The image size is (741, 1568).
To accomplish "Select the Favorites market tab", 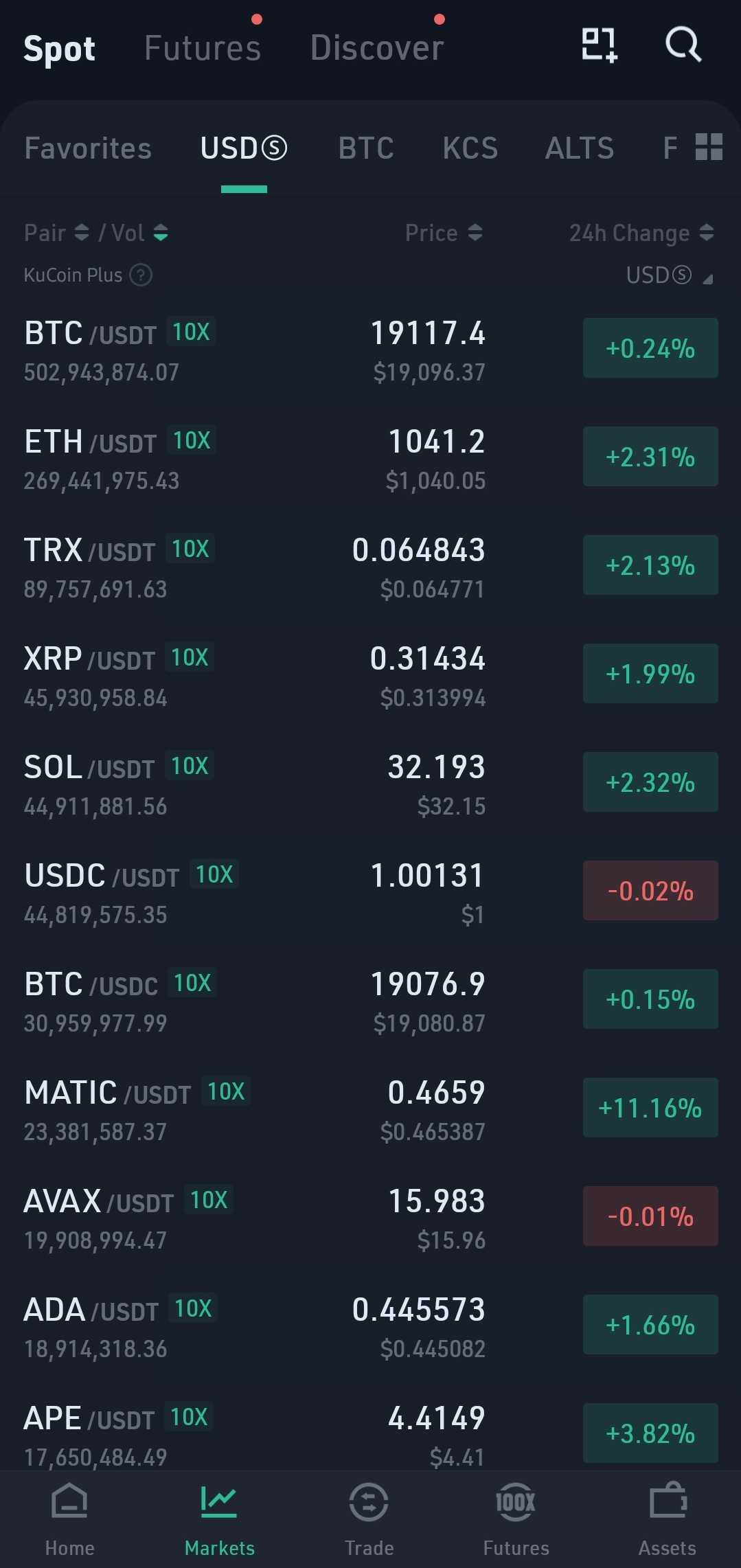I will click(88, 148).
